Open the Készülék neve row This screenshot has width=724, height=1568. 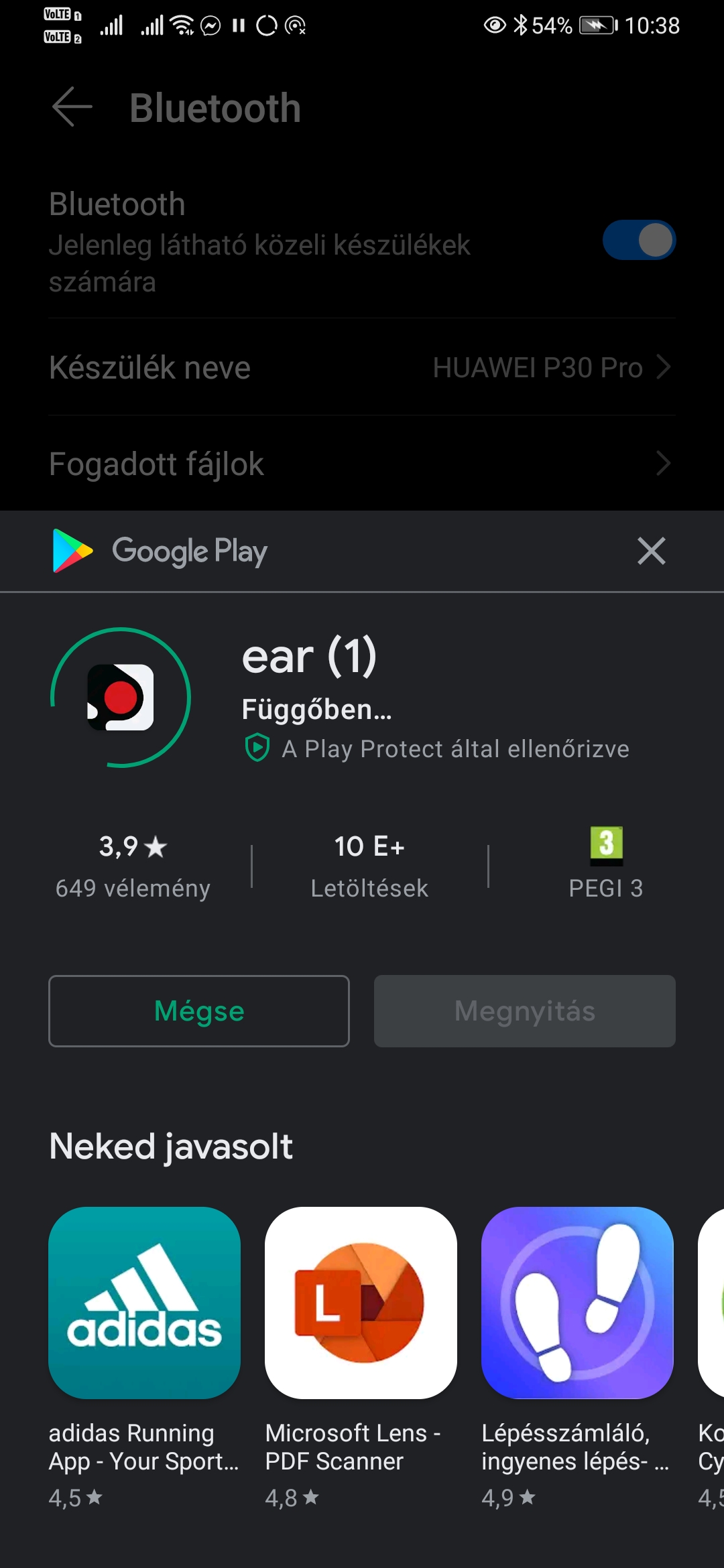click(362, 367)
